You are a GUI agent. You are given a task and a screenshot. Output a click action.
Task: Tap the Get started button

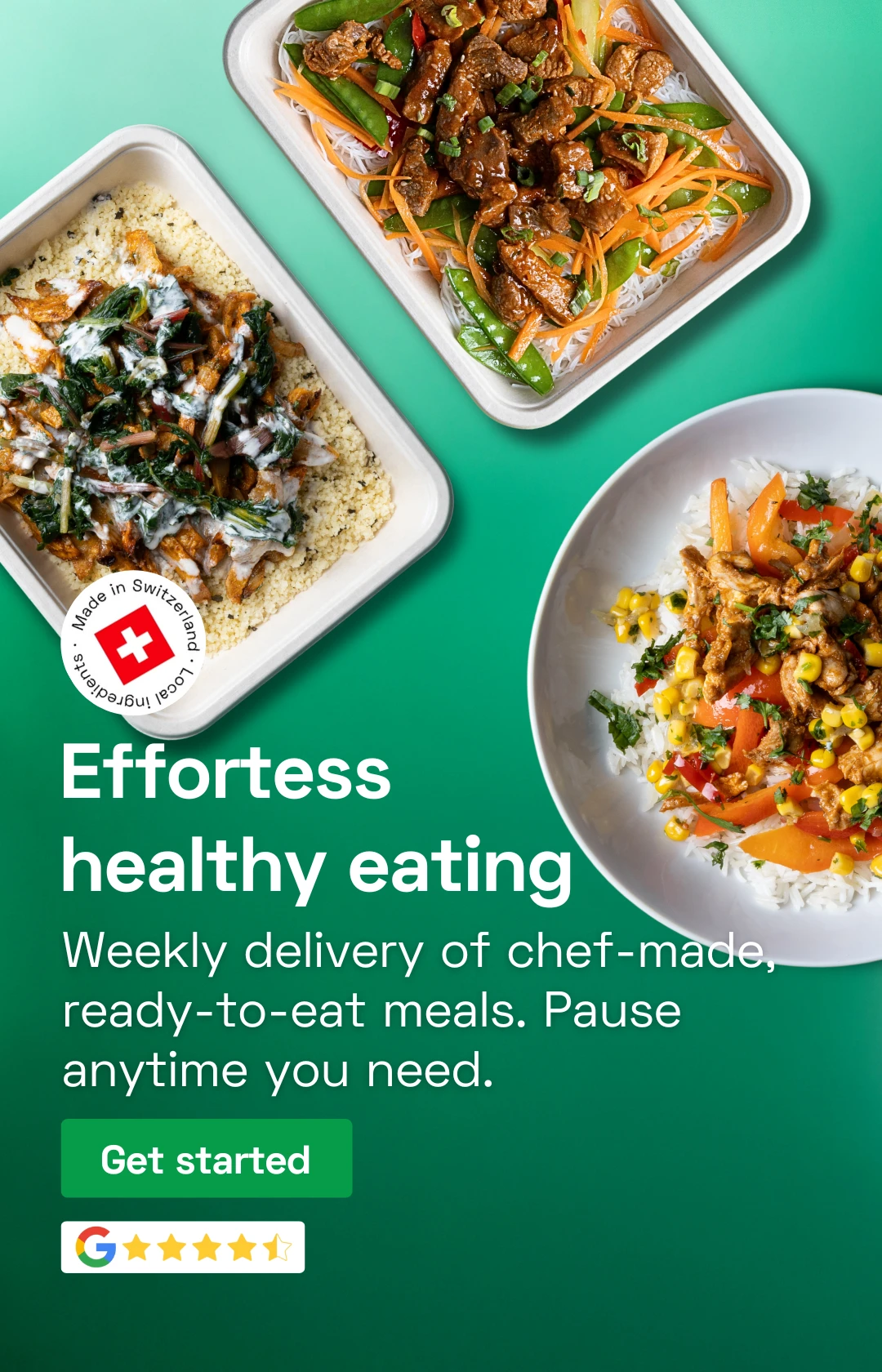click(x=206, y=1159)
